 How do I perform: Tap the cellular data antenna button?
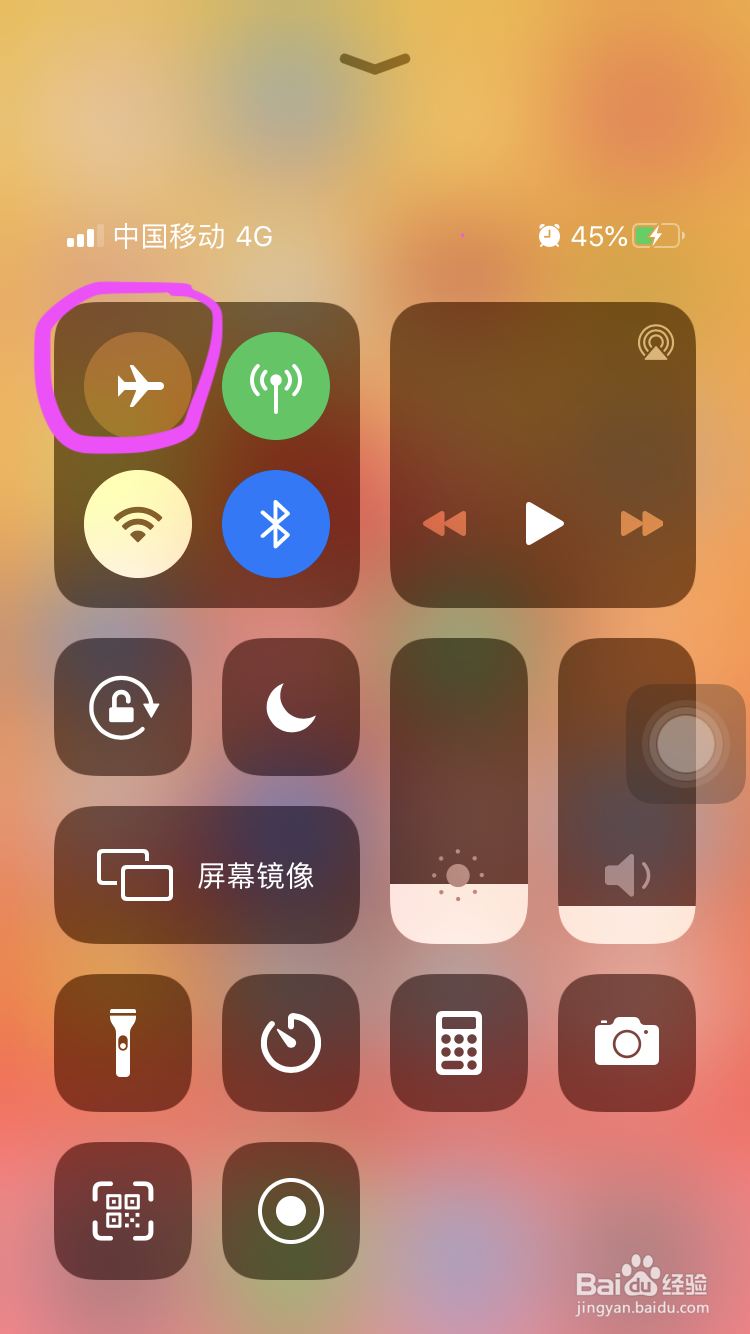[x=276, y=386]
